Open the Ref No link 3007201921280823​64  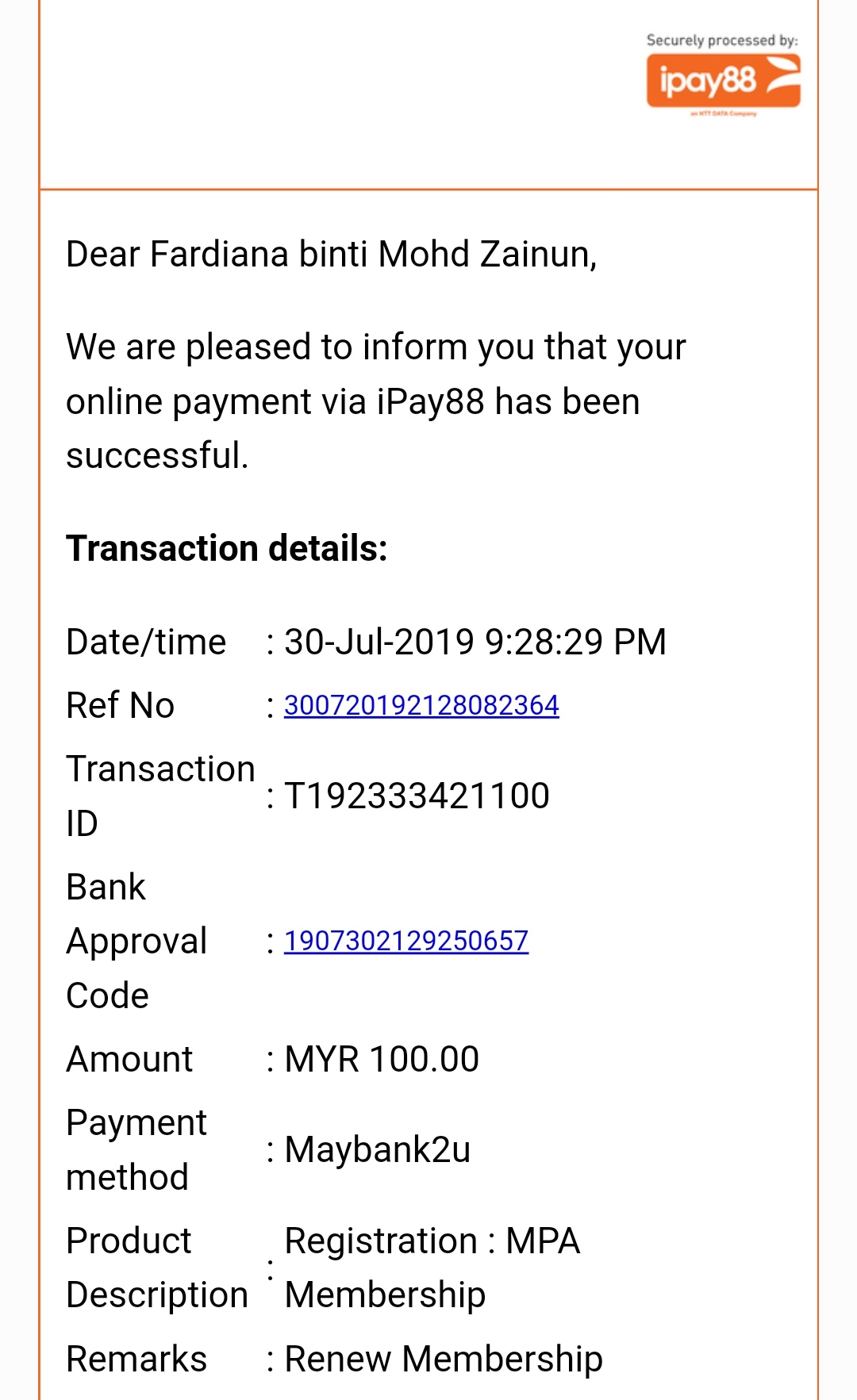coord(421,705)
